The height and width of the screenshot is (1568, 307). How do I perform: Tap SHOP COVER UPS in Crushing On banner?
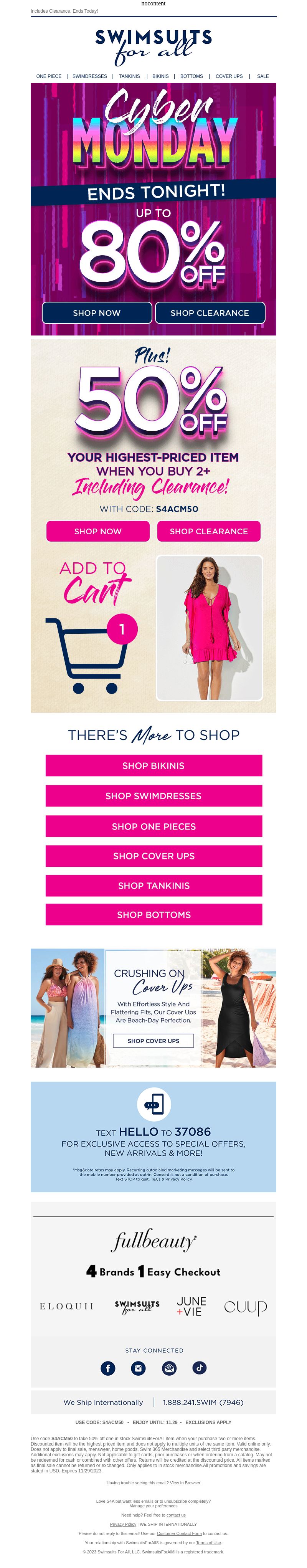pyautogui.click(x=153, y=1041)
